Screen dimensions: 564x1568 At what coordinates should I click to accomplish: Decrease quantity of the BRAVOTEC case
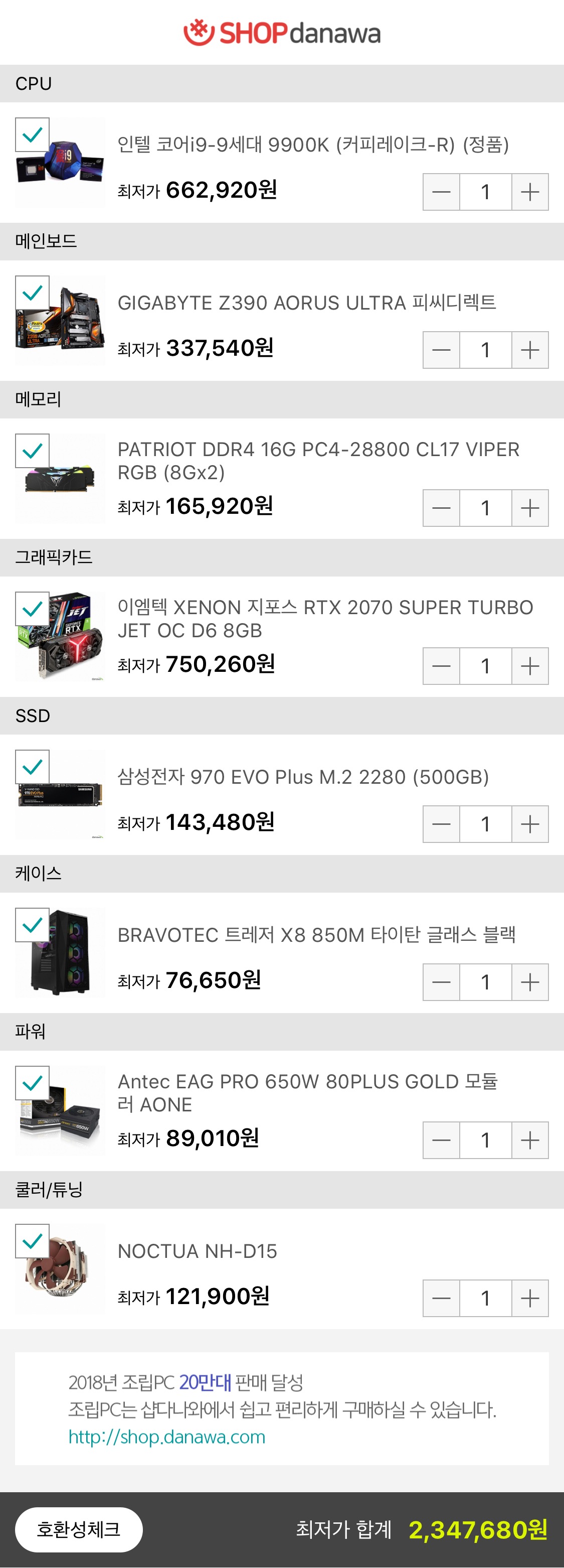441,982
